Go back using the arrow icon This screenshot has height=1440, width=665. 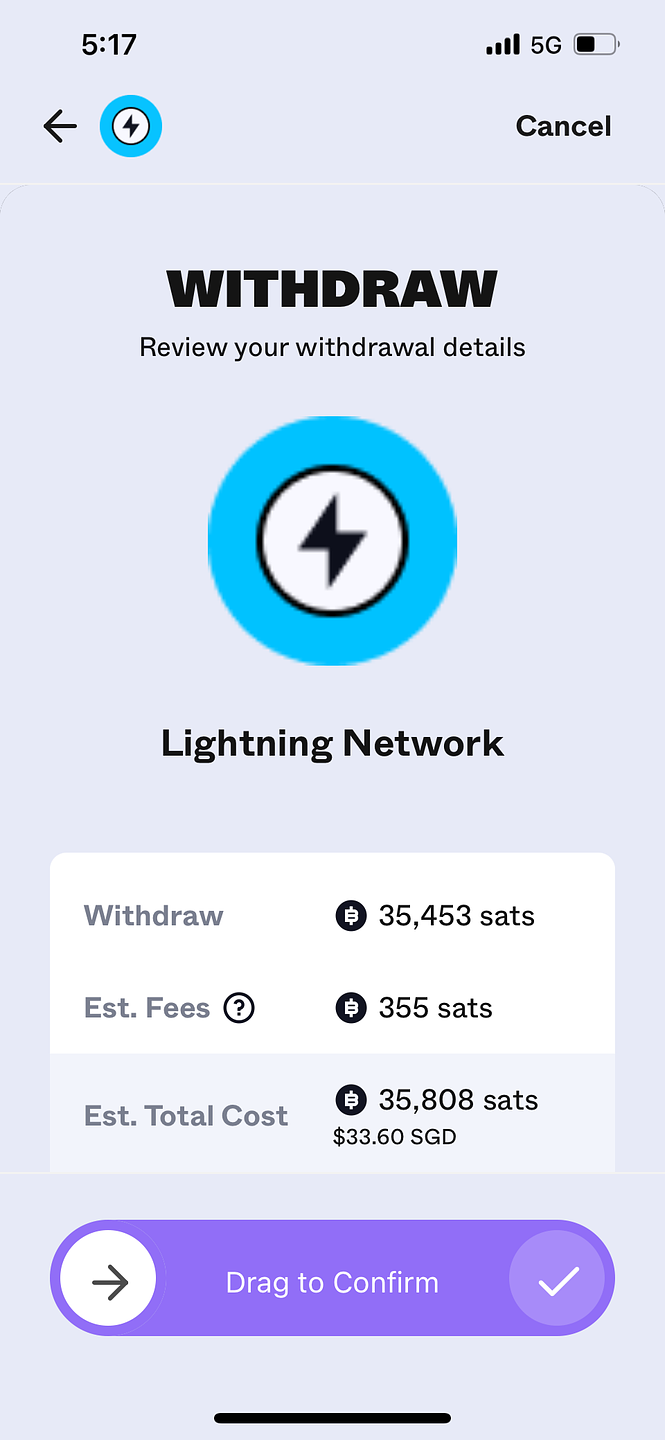click(60, 126)
